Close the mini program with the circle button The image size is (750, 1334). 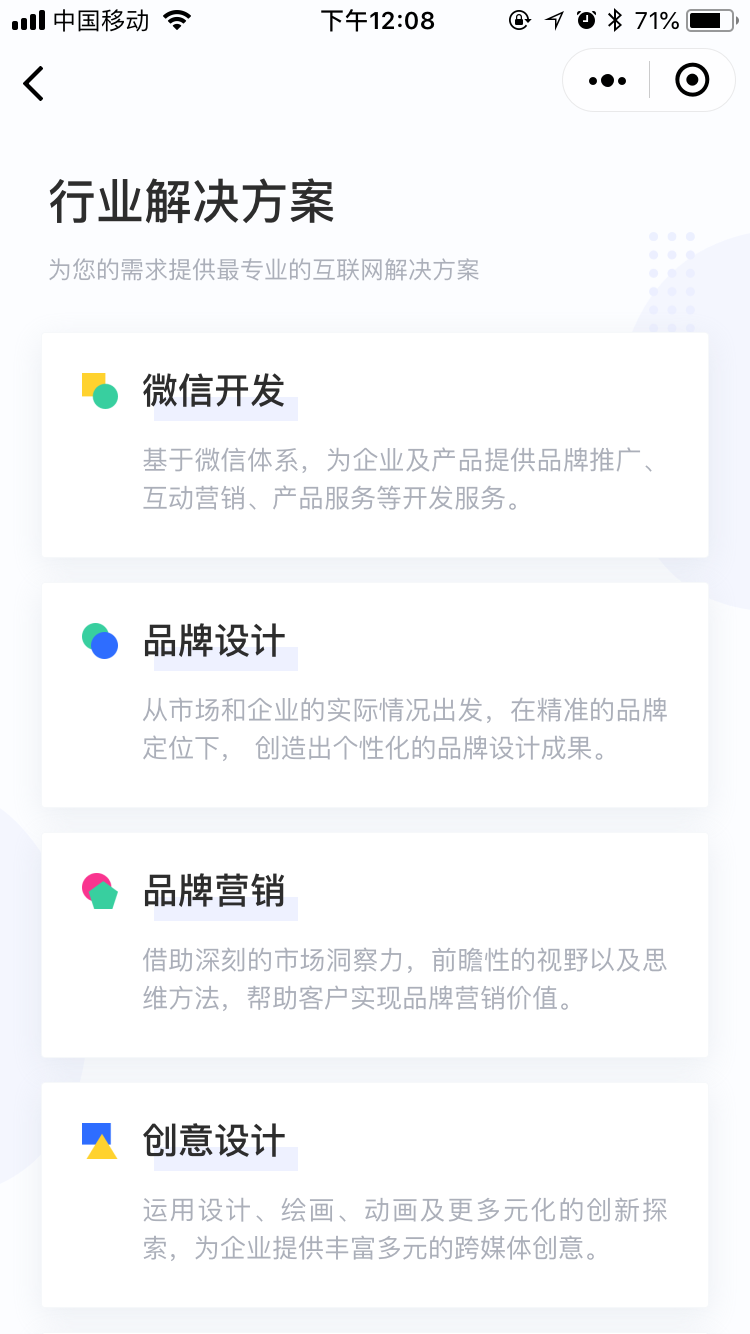[x=692, y=80]
